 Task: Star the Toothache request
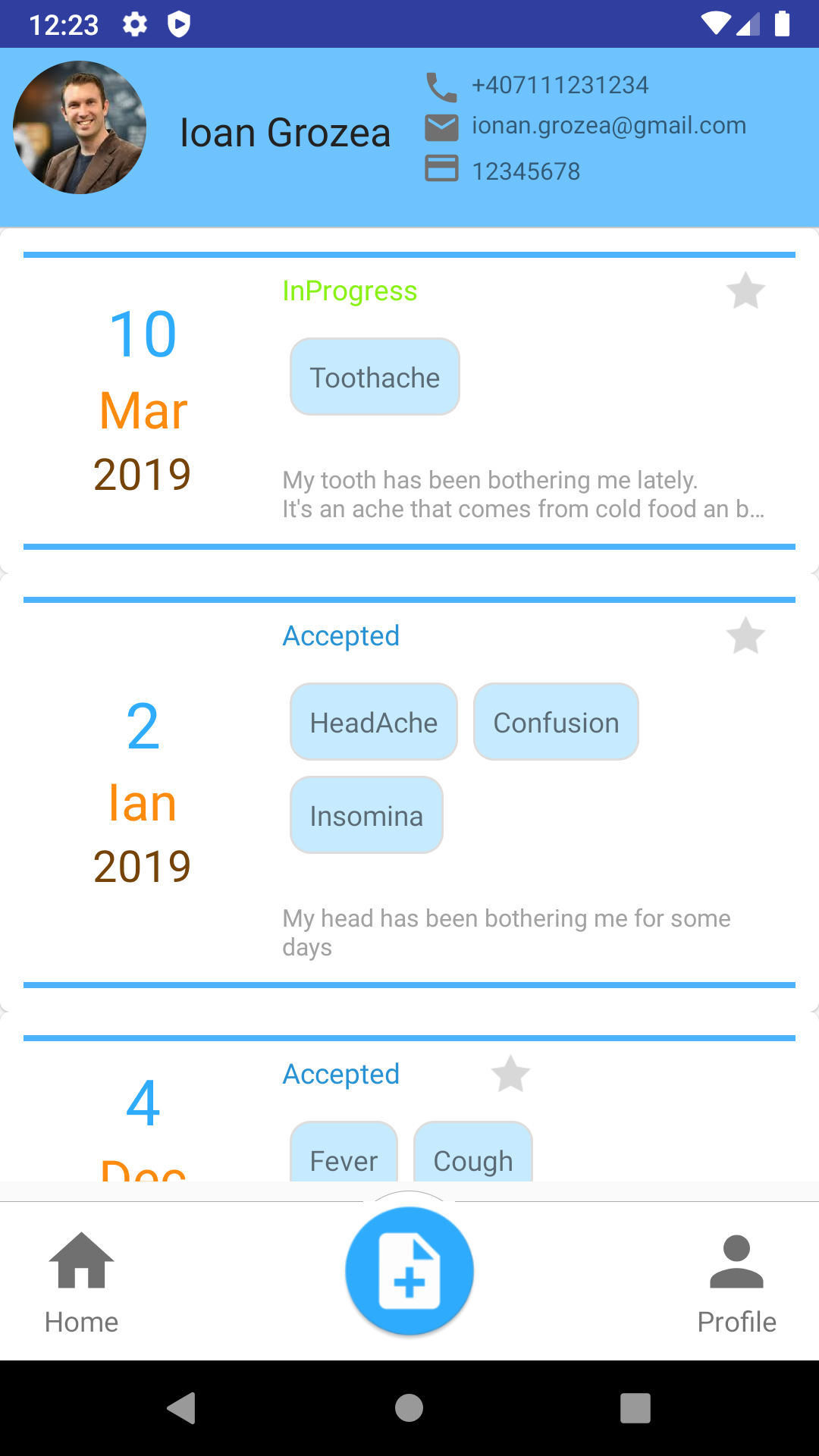pyautogui.click(x=745, y=291)
